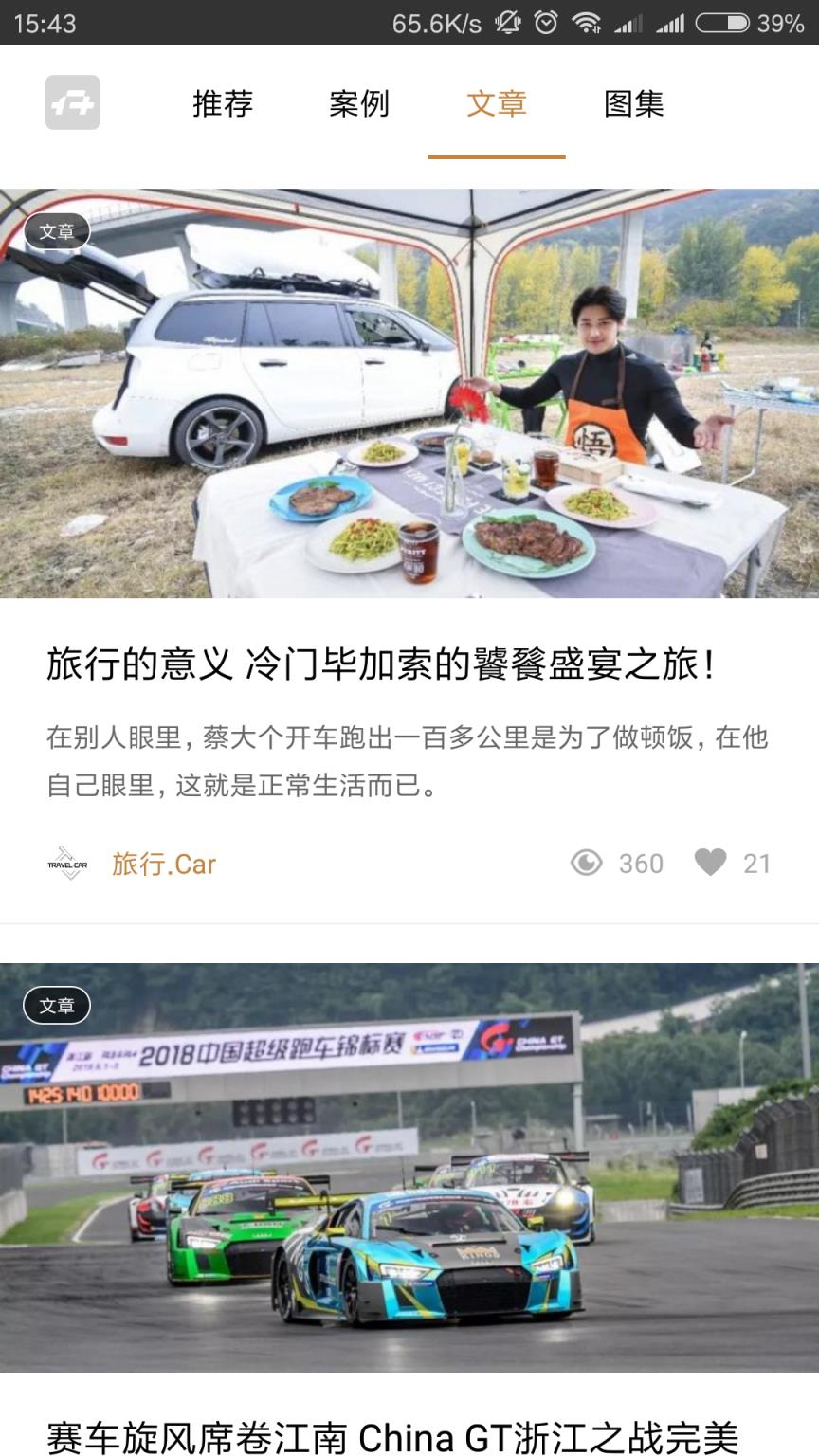Open the app logo in the top-left corner
Image resolution: width=819 pixels, height=1456 pixels.
(73, 104)
